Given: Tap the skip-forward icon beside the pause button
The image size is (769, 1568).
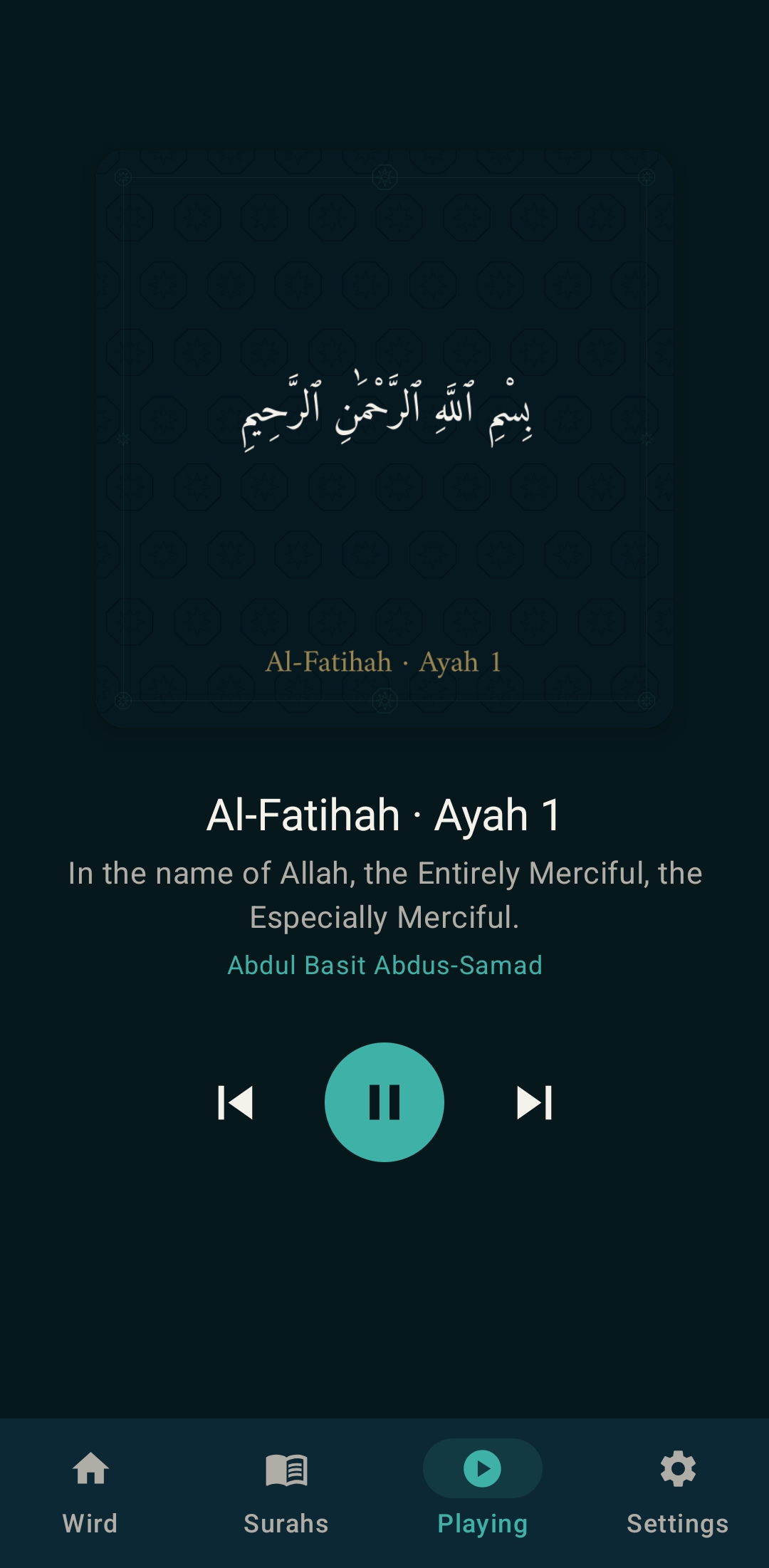Looking at the screenshot, I should coord(534,1102).
